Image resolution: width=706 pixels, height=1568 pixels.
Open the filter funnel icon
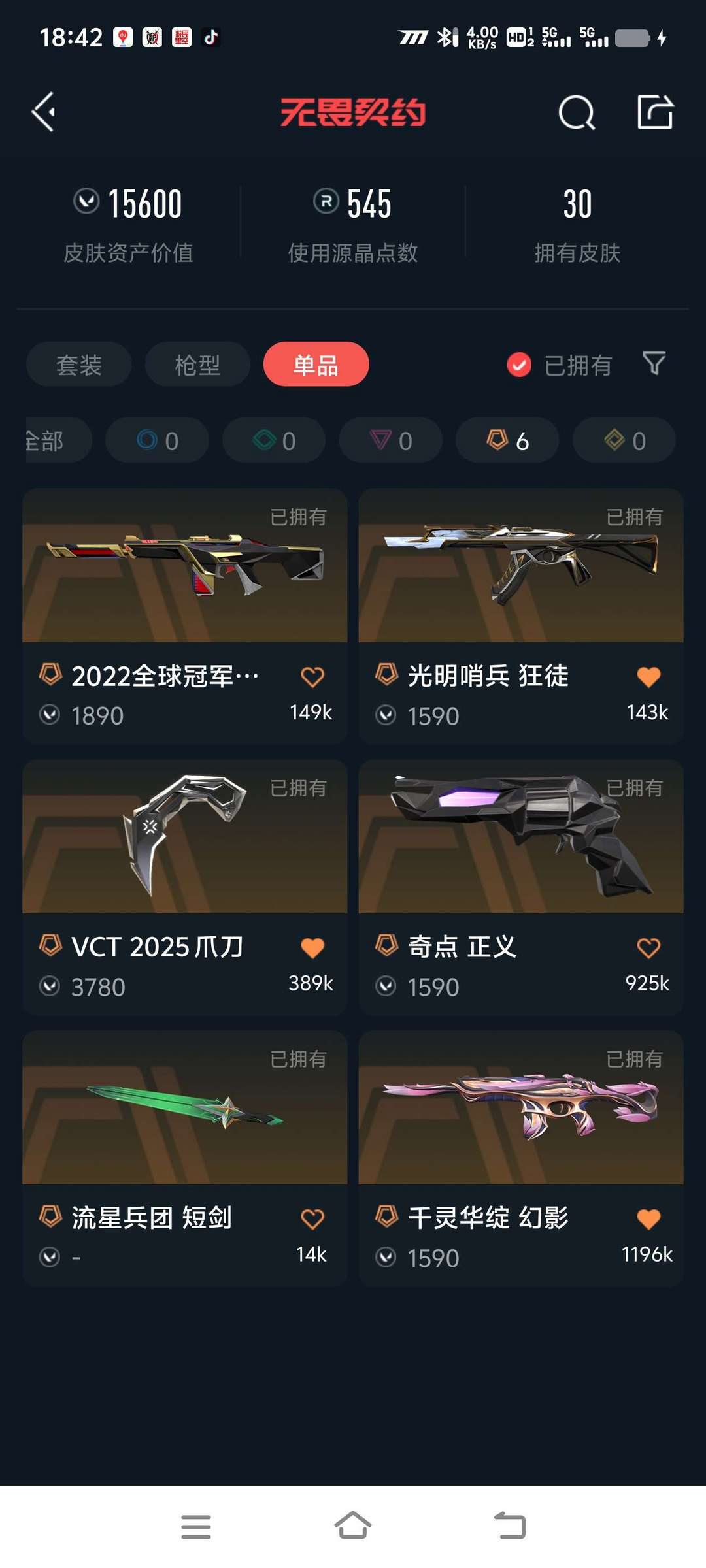654,363
